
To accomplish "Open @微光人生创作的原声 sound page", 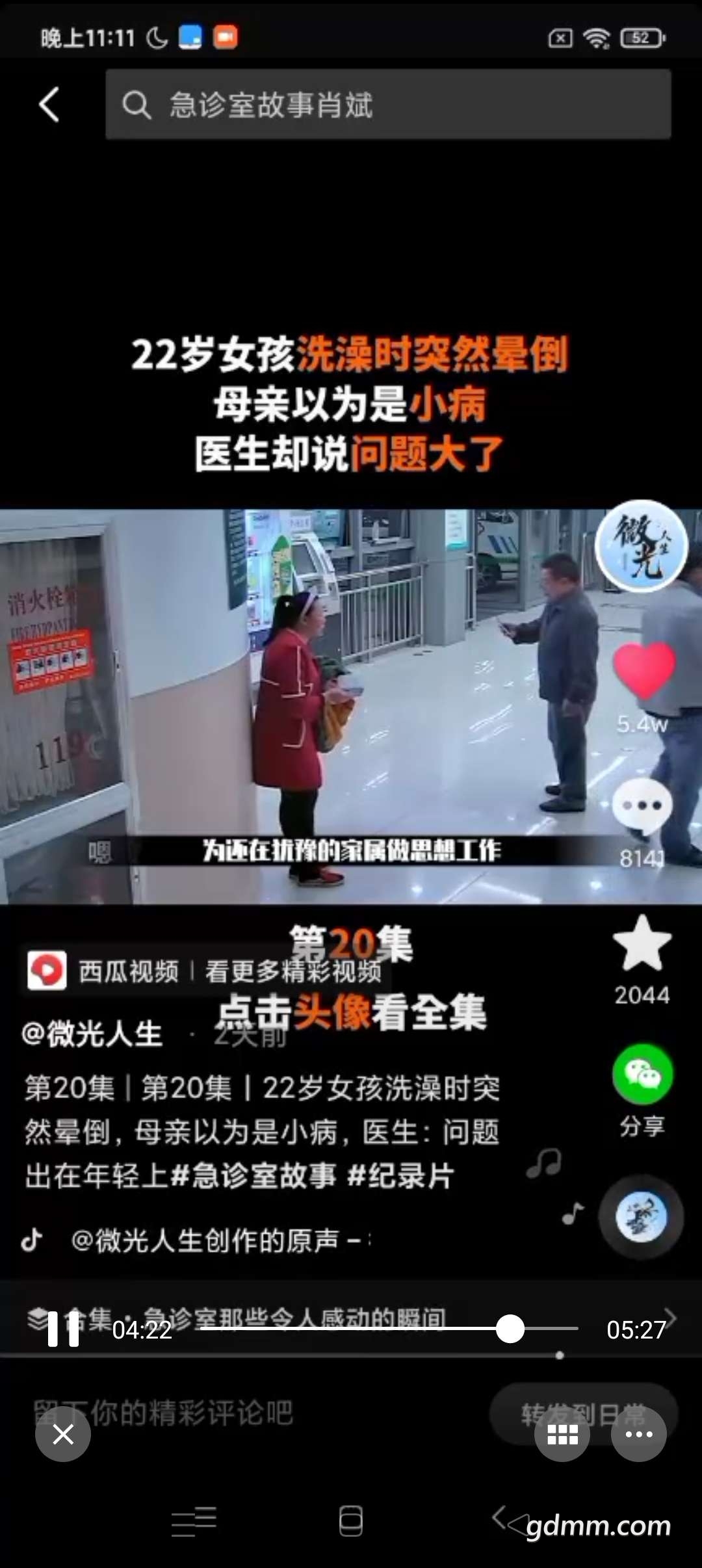I will (x=208, y=1240).
